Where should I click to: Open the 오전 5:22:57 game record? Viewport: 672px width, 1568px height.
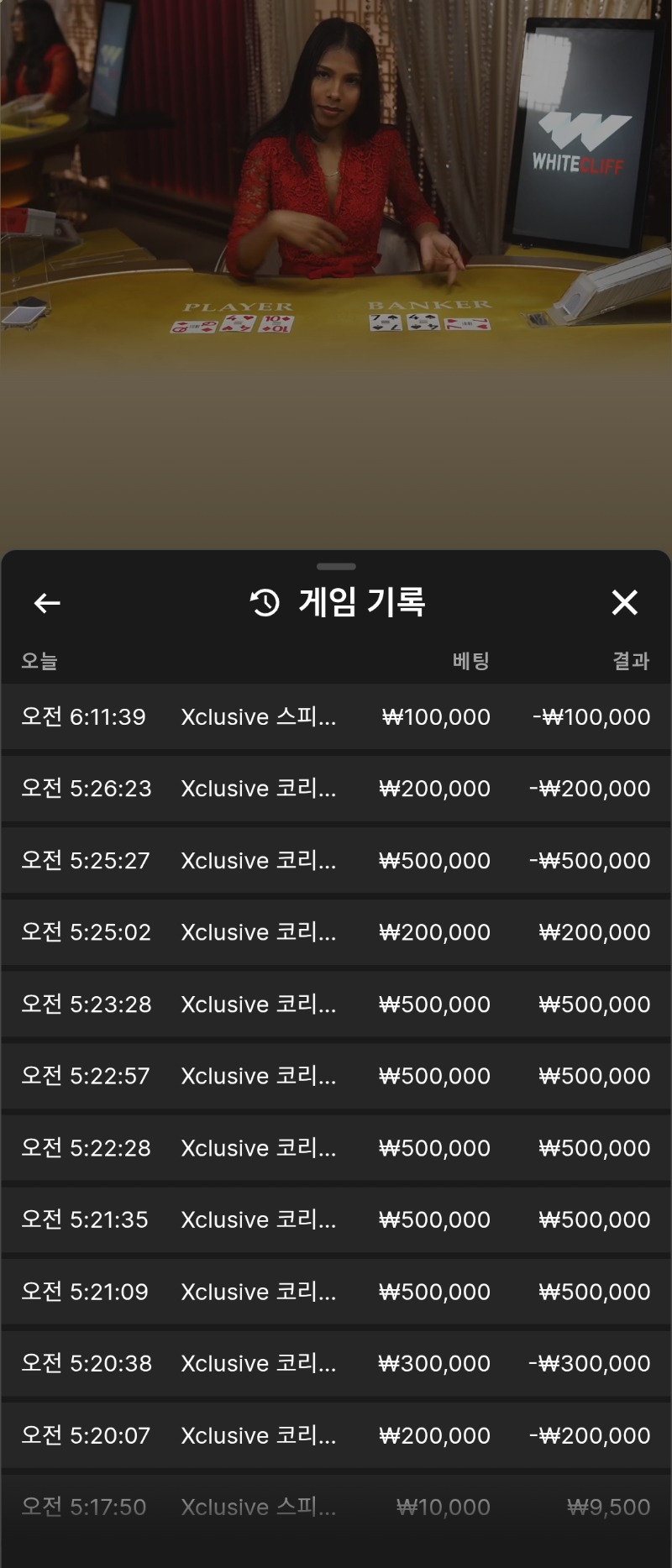[x=336, y=1076]
